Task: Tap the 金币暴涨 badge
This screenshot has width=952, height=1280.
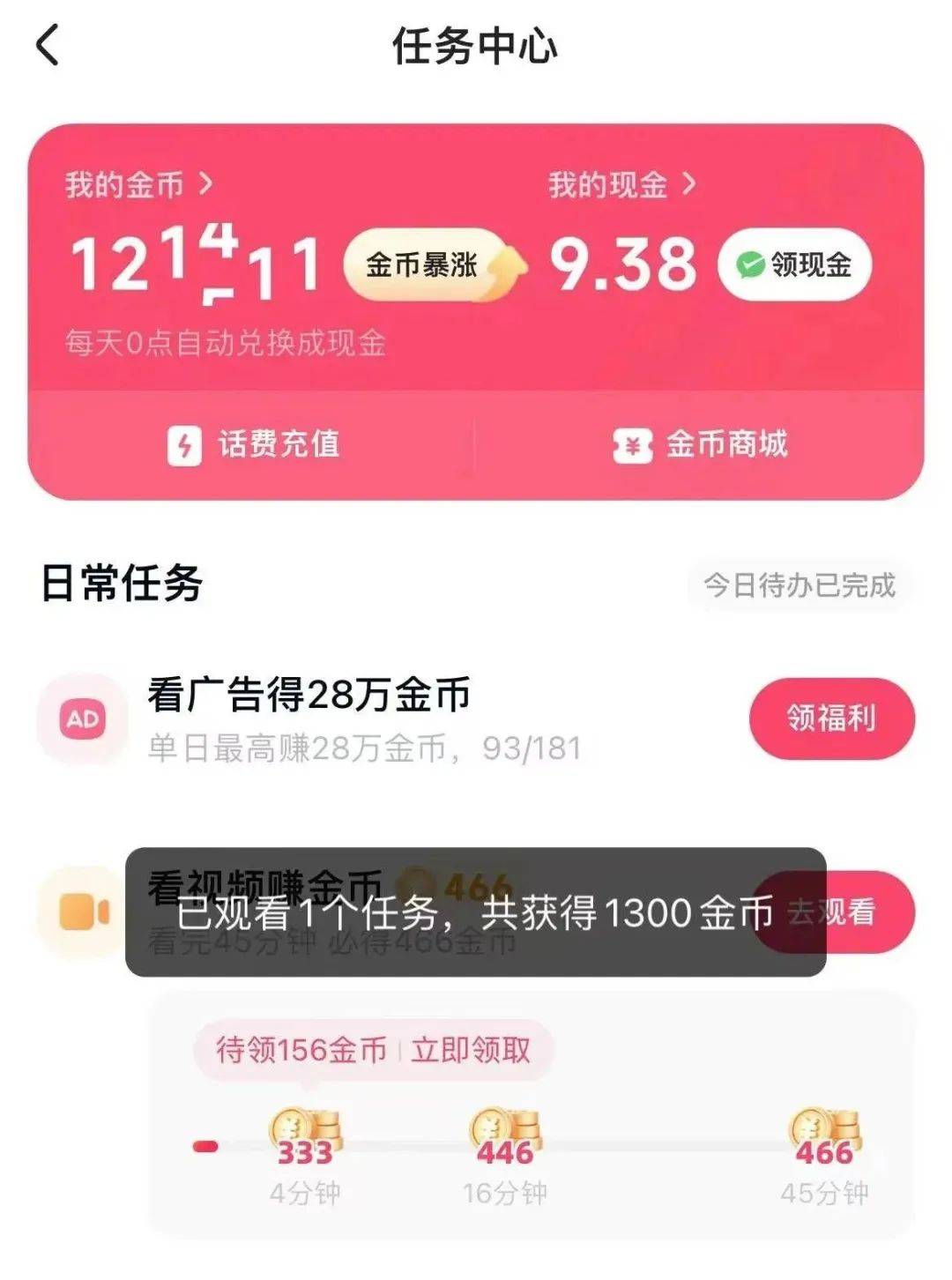Action: [426, 264]
